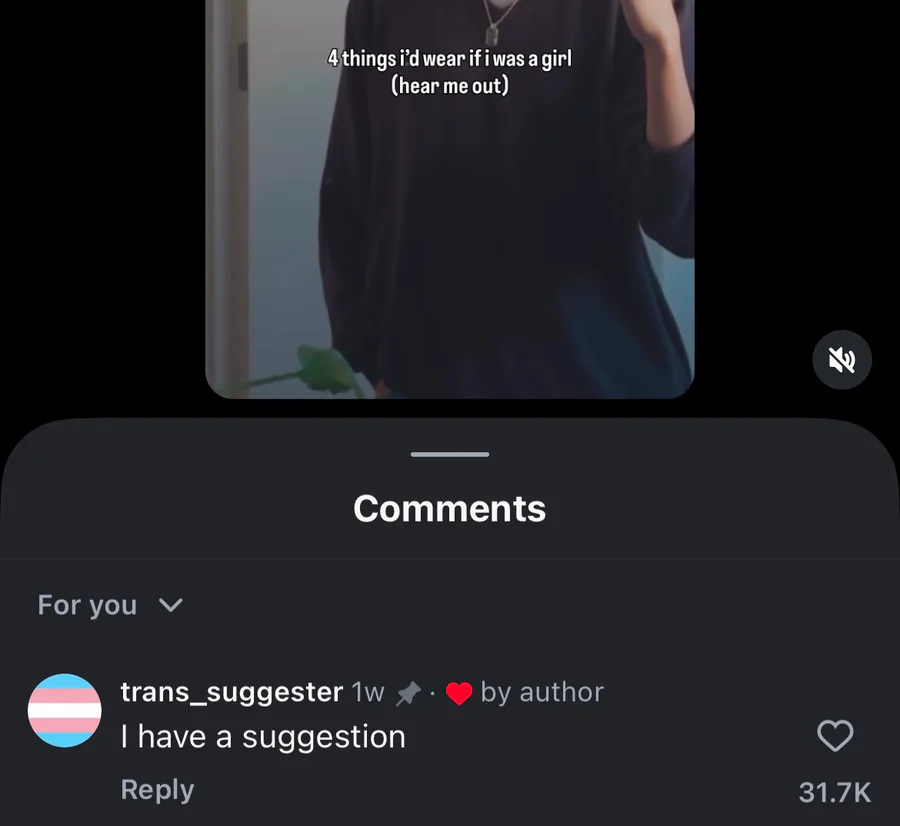Tap the comments sheet drag handle
The width and height of the screenshot is (900, 826).
[449, 454]
